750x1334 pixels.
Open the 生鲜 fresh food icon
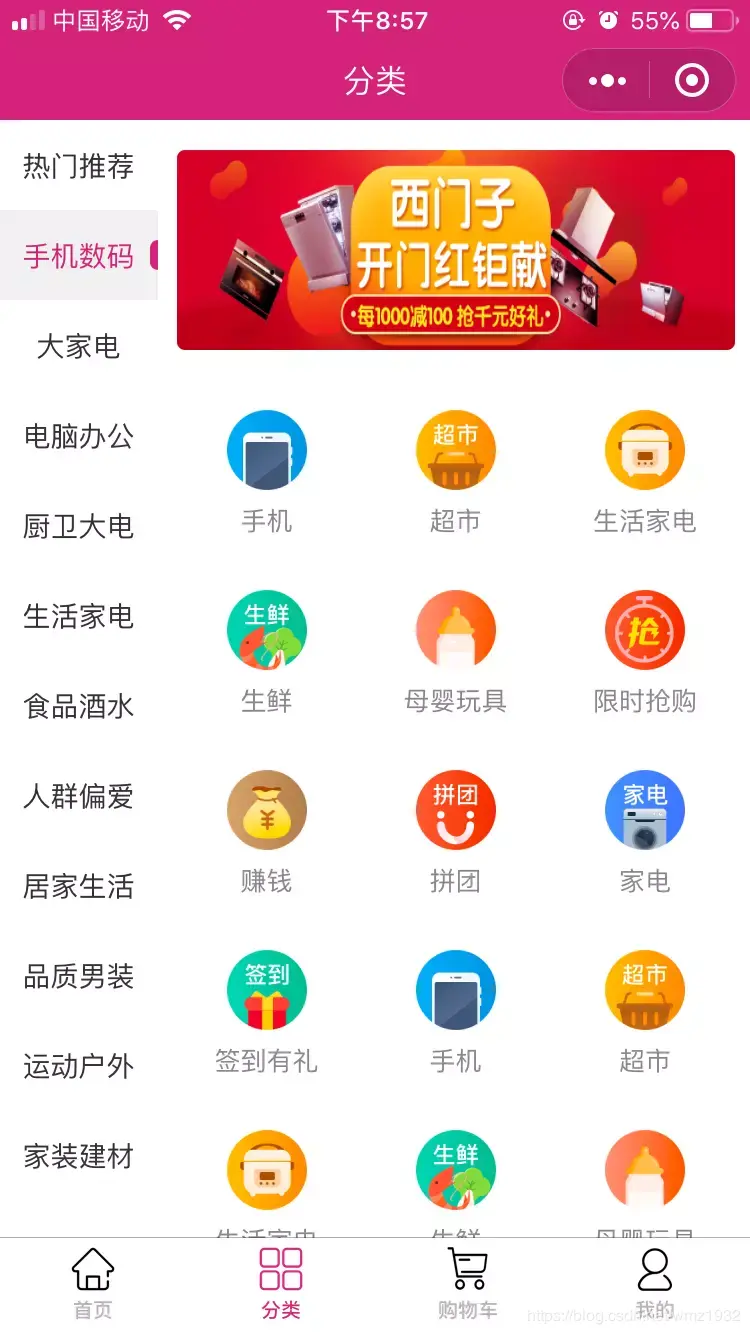(x=266, y=630)
